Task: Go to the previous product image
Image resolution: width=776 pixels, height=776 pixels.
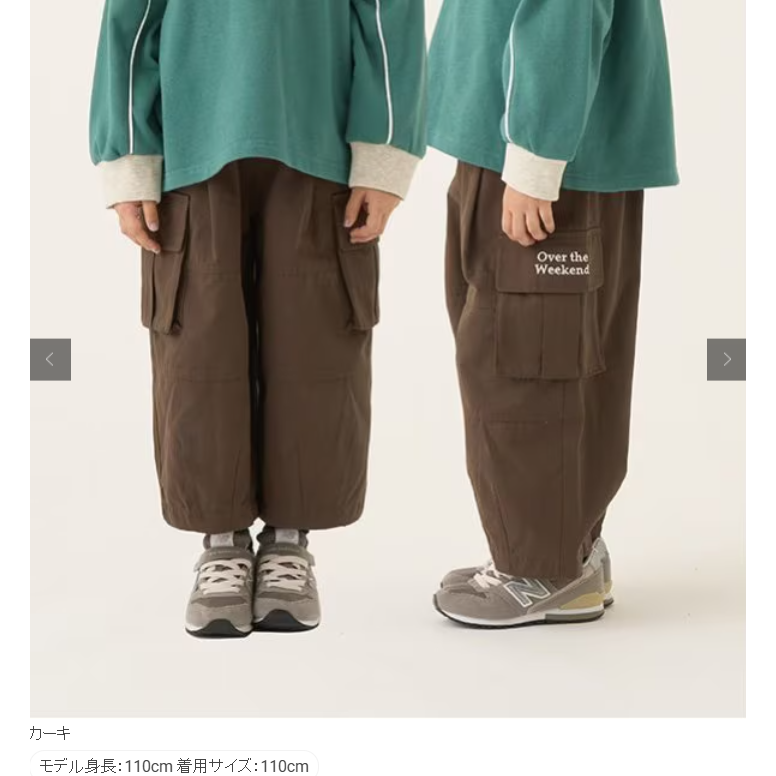Action: point(50,360)
